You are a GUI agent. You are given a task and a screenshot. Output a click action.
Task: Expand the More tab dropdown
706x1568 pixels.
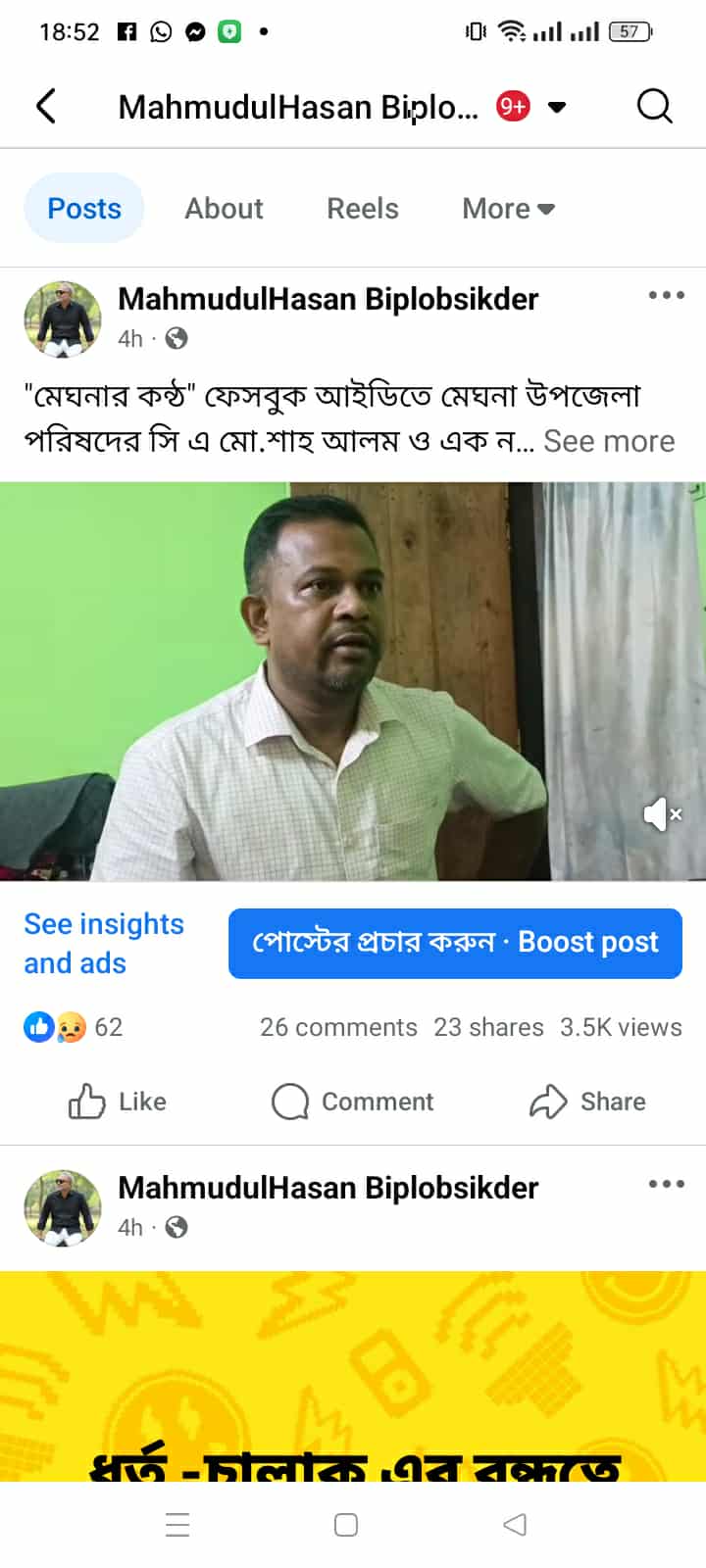[x=508, y=209]
